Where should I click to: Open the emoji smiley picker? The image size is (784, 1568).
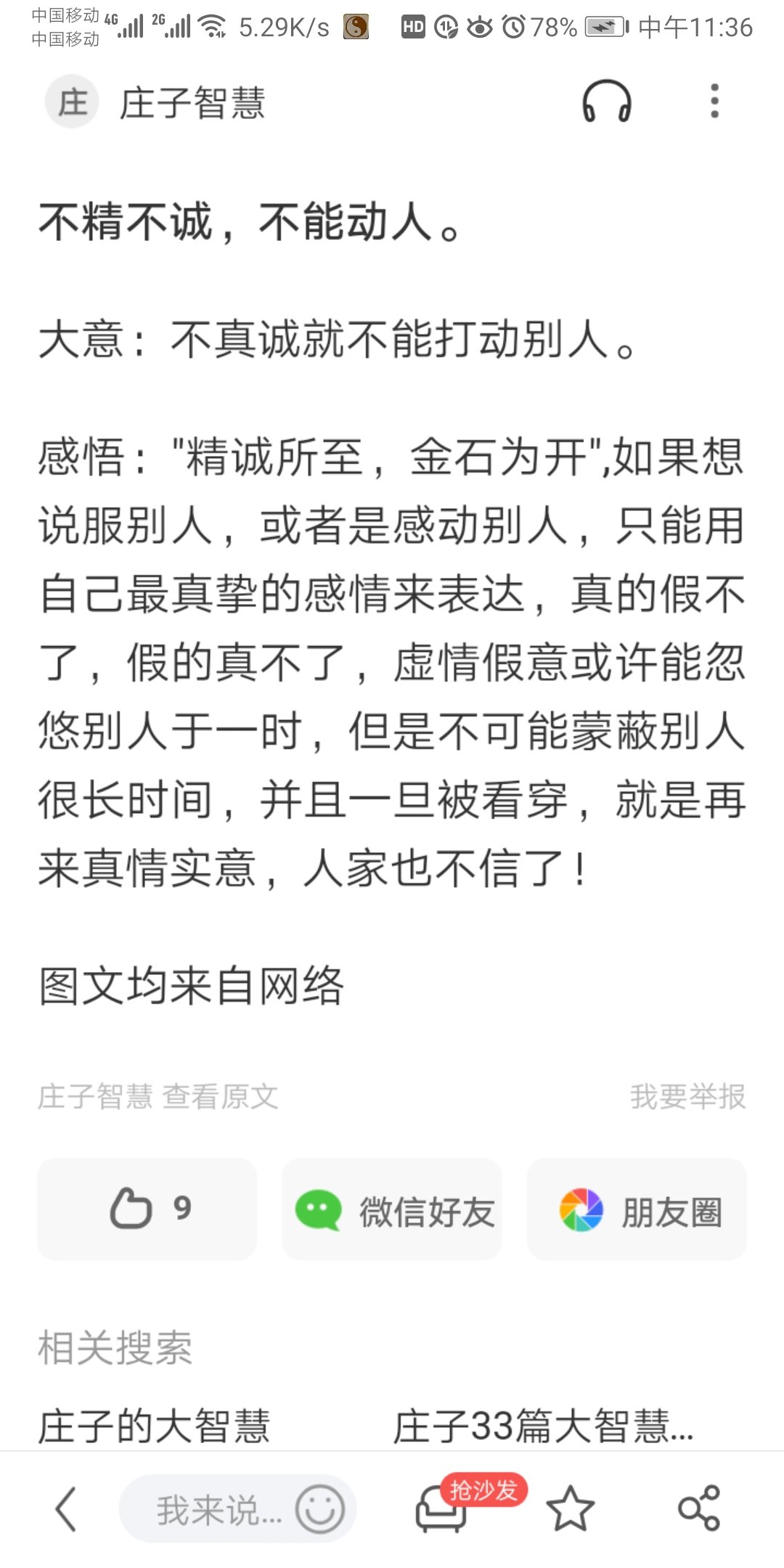pos(319,1509)
